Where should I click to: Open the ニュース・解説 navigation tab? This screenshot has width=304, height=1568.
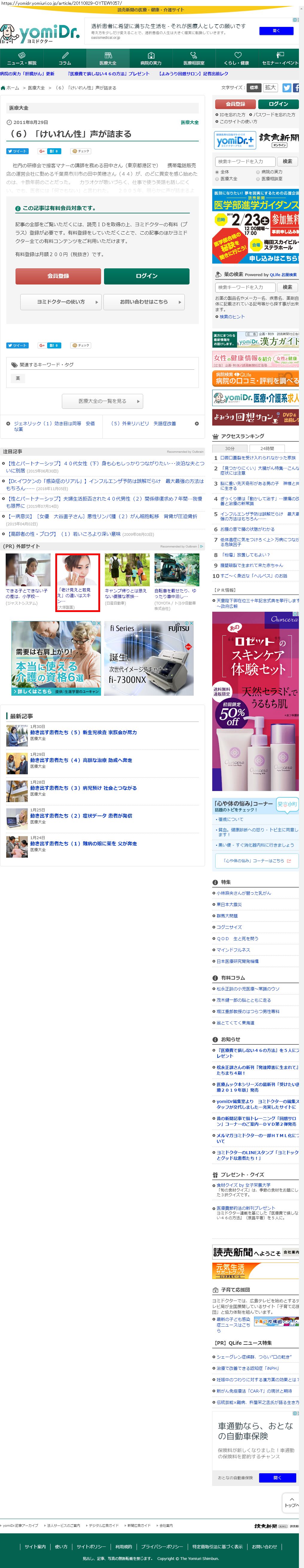click(21, 59)
